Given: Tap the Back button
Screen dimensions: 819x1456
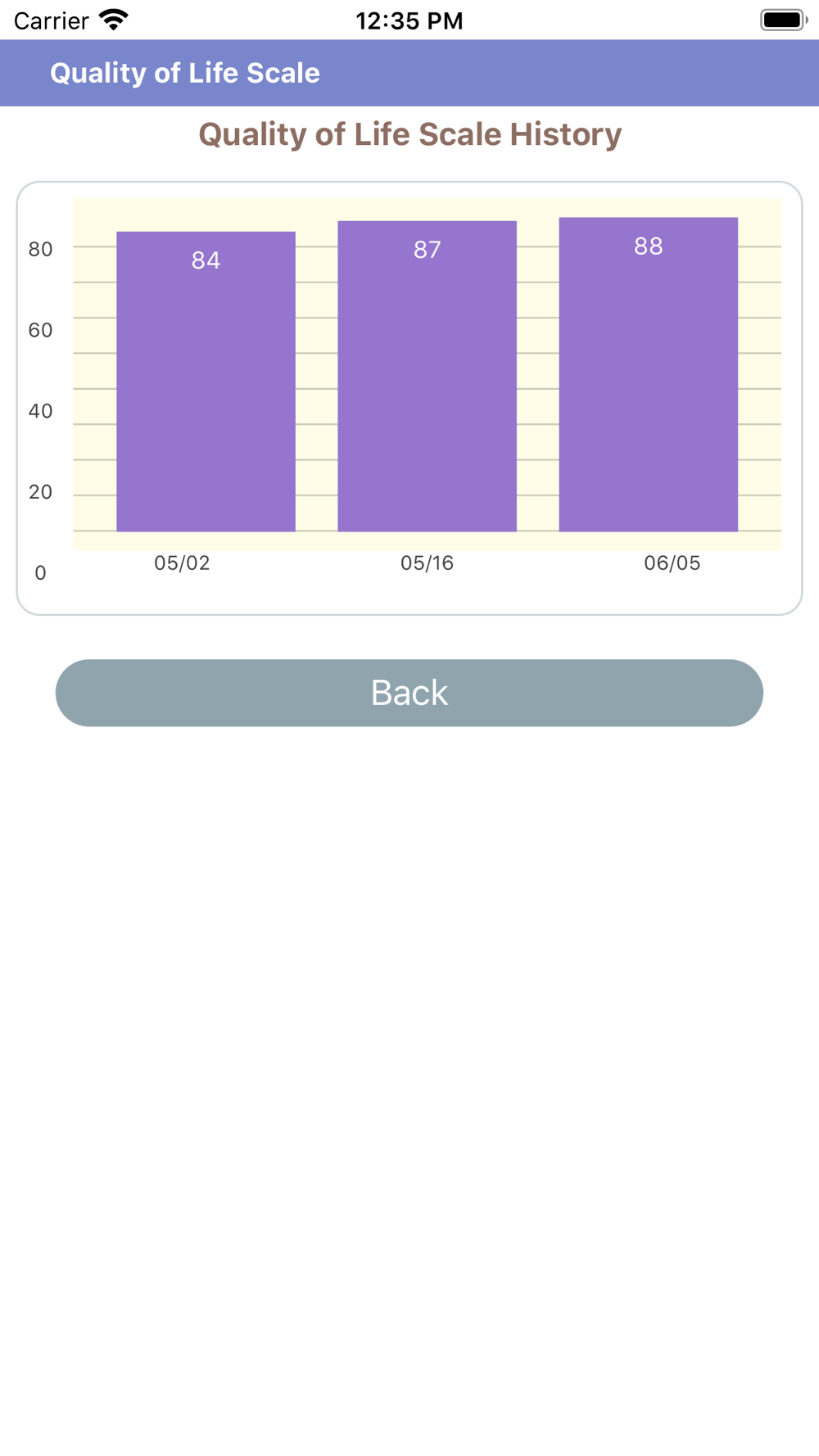Looking at the screenshot, I should [409, 693].
